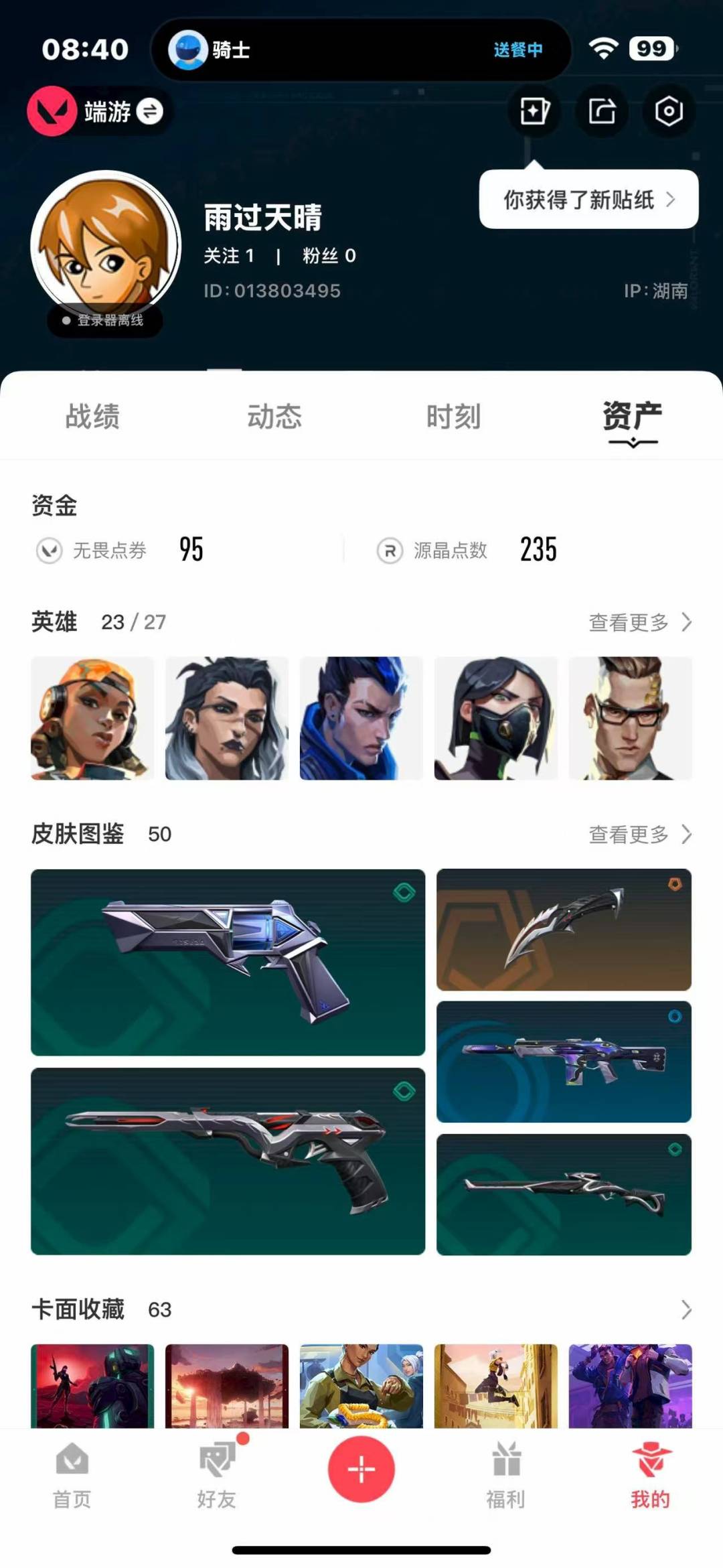View more heroes via 英雄 查看更多

[640, 622]
